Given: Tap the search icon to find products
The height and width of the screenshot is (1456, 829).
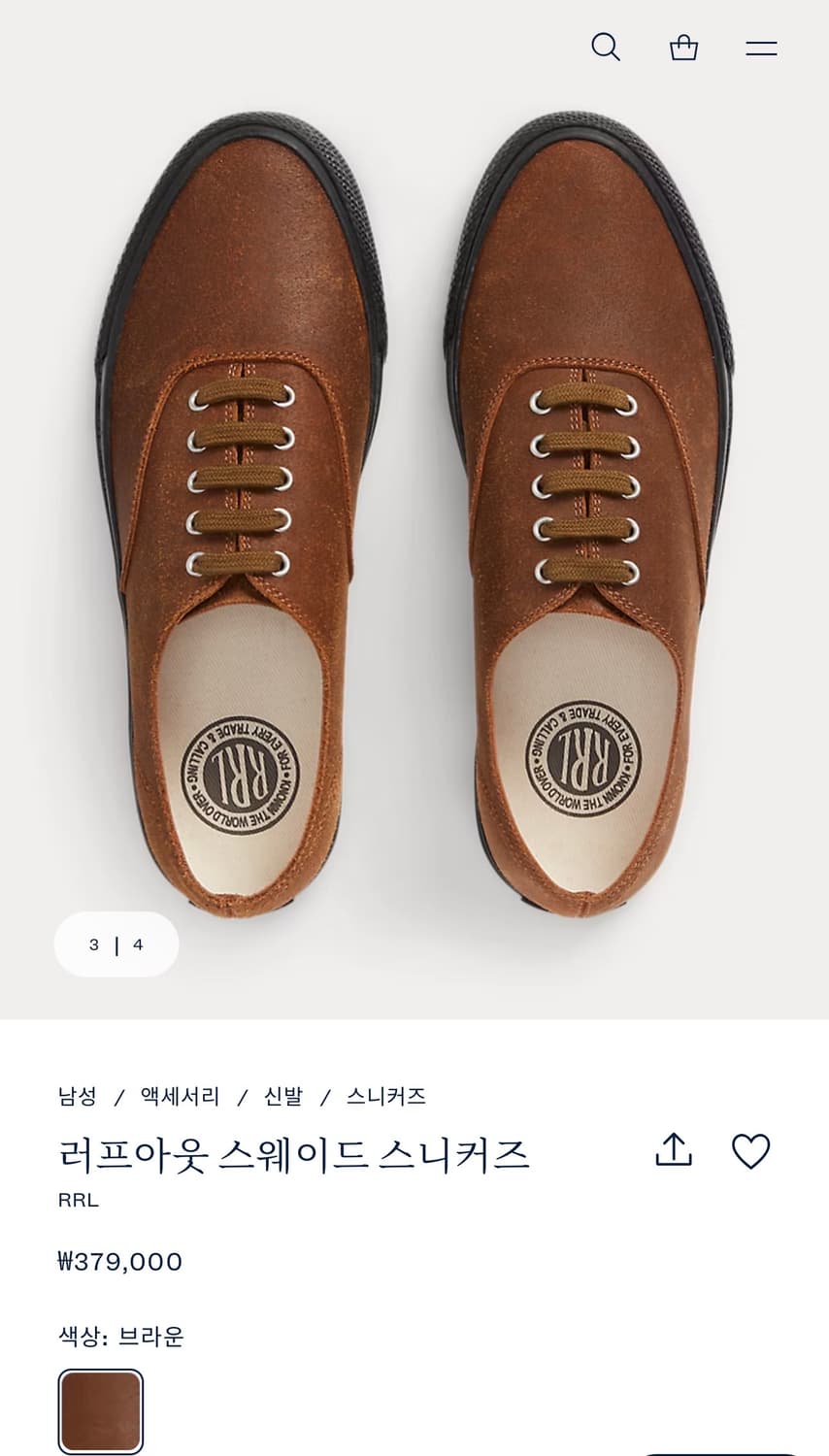Looking at the screenshot, I should click(x=607, y=46).
